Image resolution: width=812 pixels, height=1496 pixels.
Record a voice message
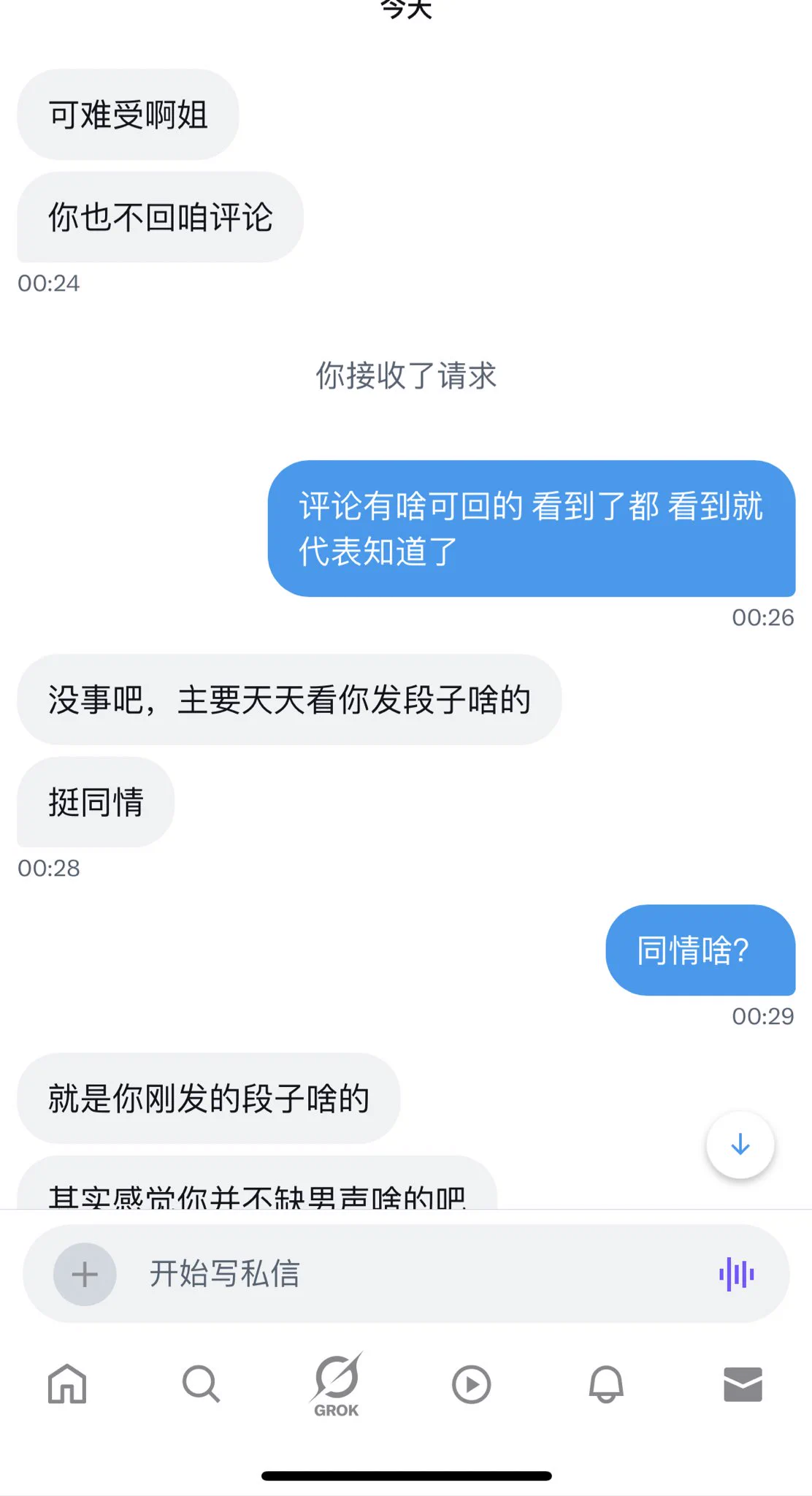coord(736,1274)
